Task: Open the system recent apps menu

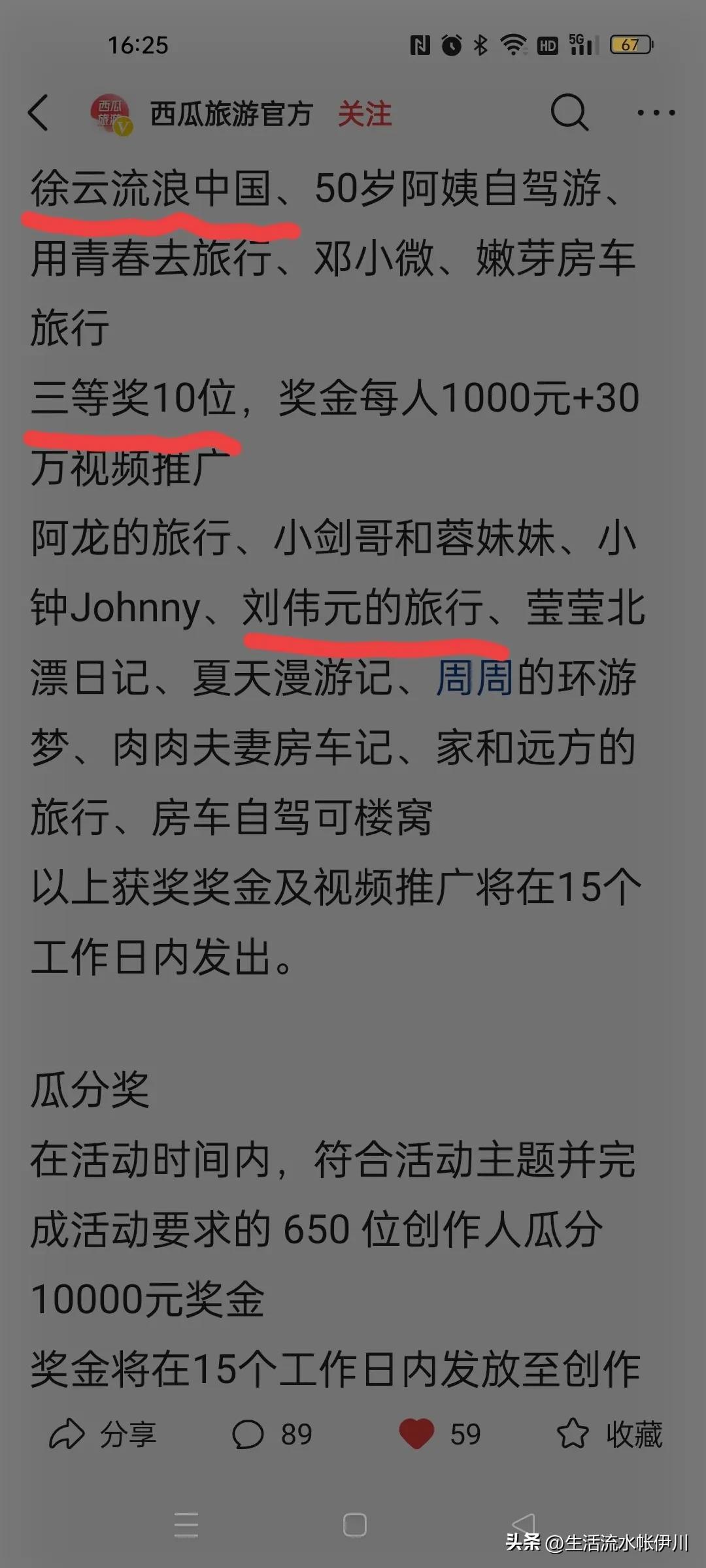Action: 186,1526
